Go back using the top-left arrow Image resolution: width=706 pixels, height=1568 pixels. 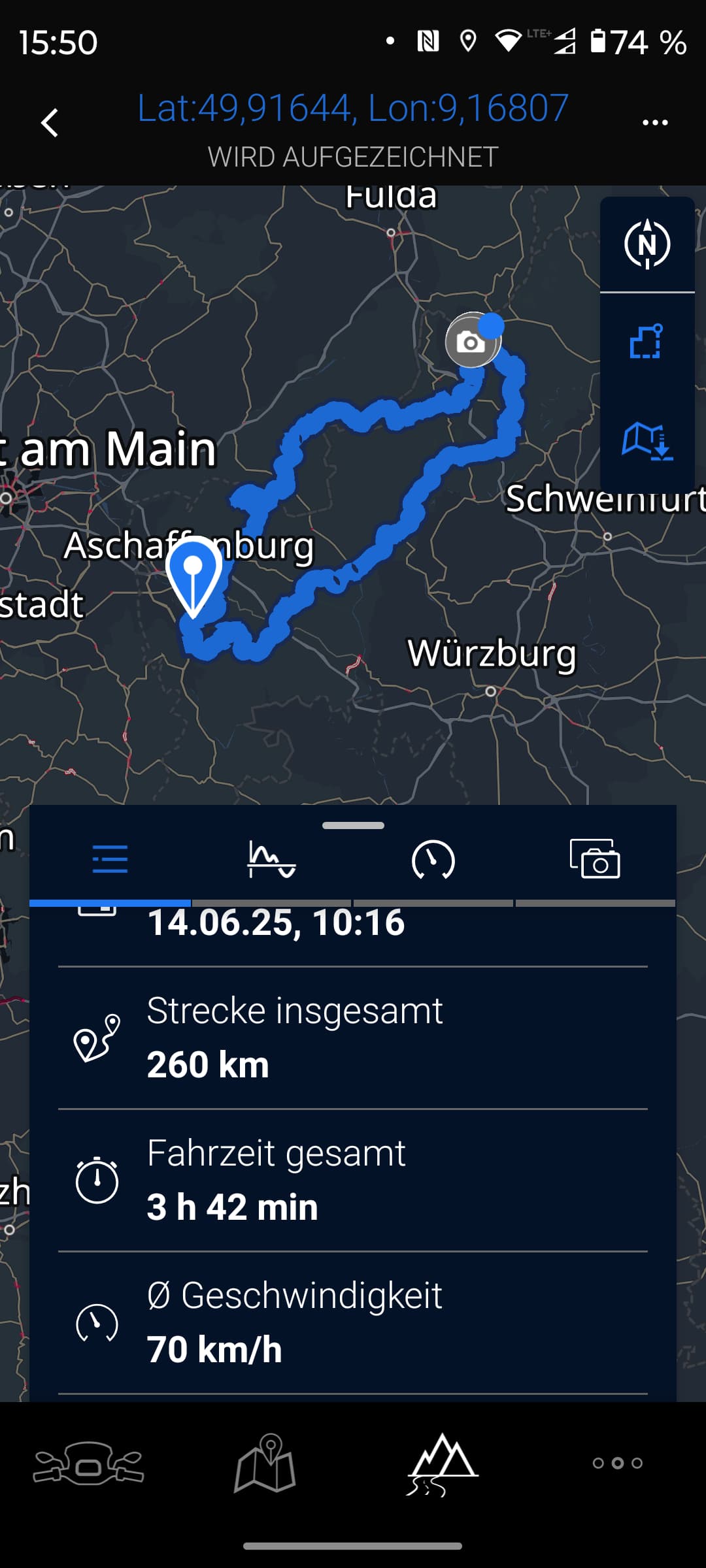tap(50, 123)
